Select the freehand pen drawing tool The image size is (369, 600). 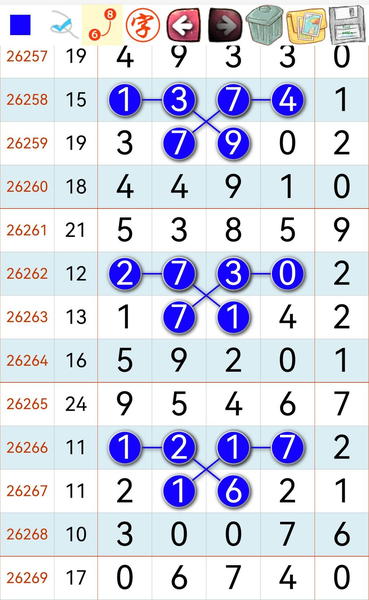pyautogui.click(x=62, y=25)
